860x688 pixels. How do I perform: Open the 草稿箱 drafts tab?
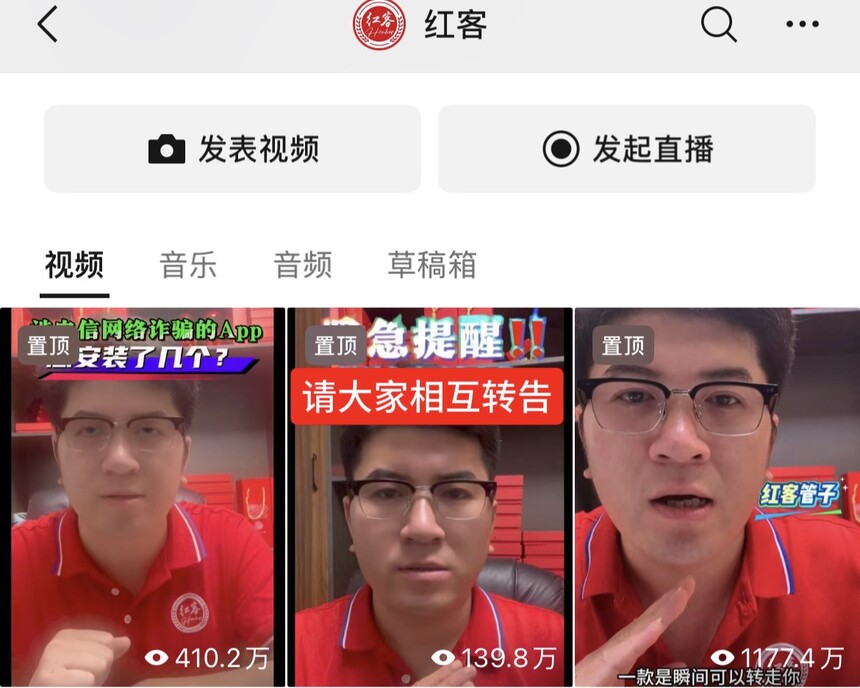pyautogui.click(x=432, y=265)
